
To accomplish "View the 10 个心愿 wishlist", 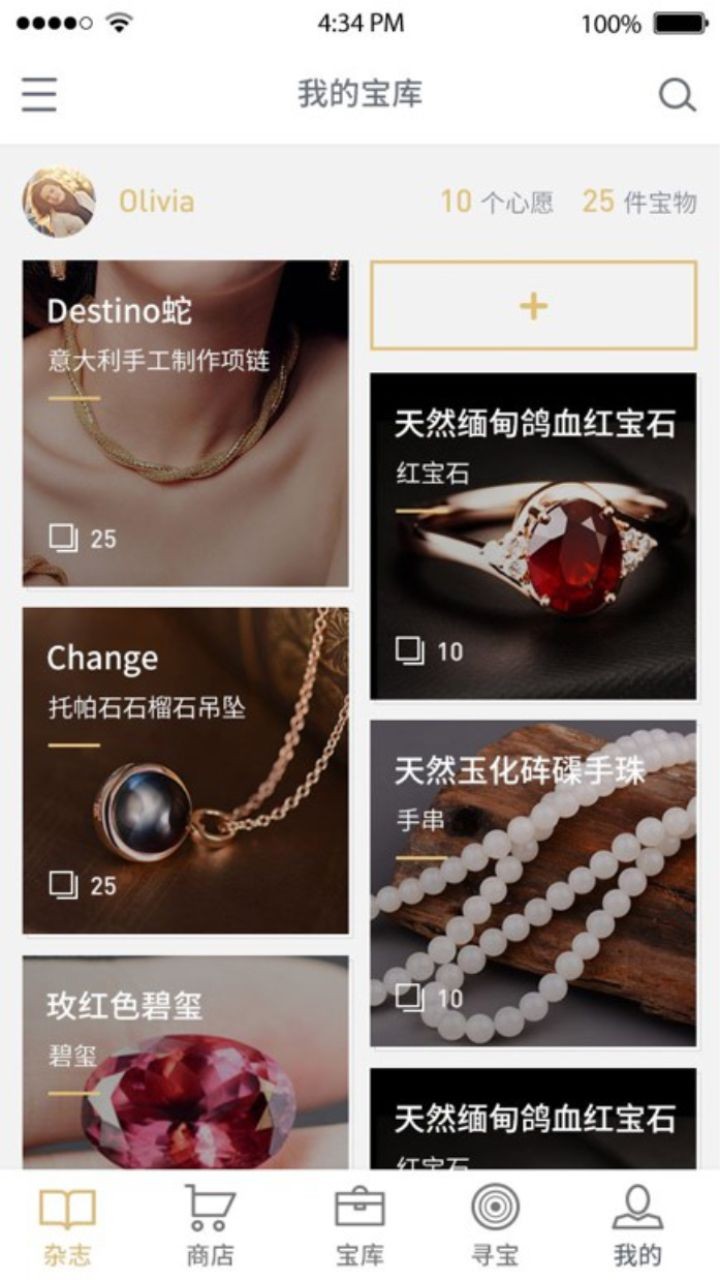I will pyautogui.click(x=497, y=202).
